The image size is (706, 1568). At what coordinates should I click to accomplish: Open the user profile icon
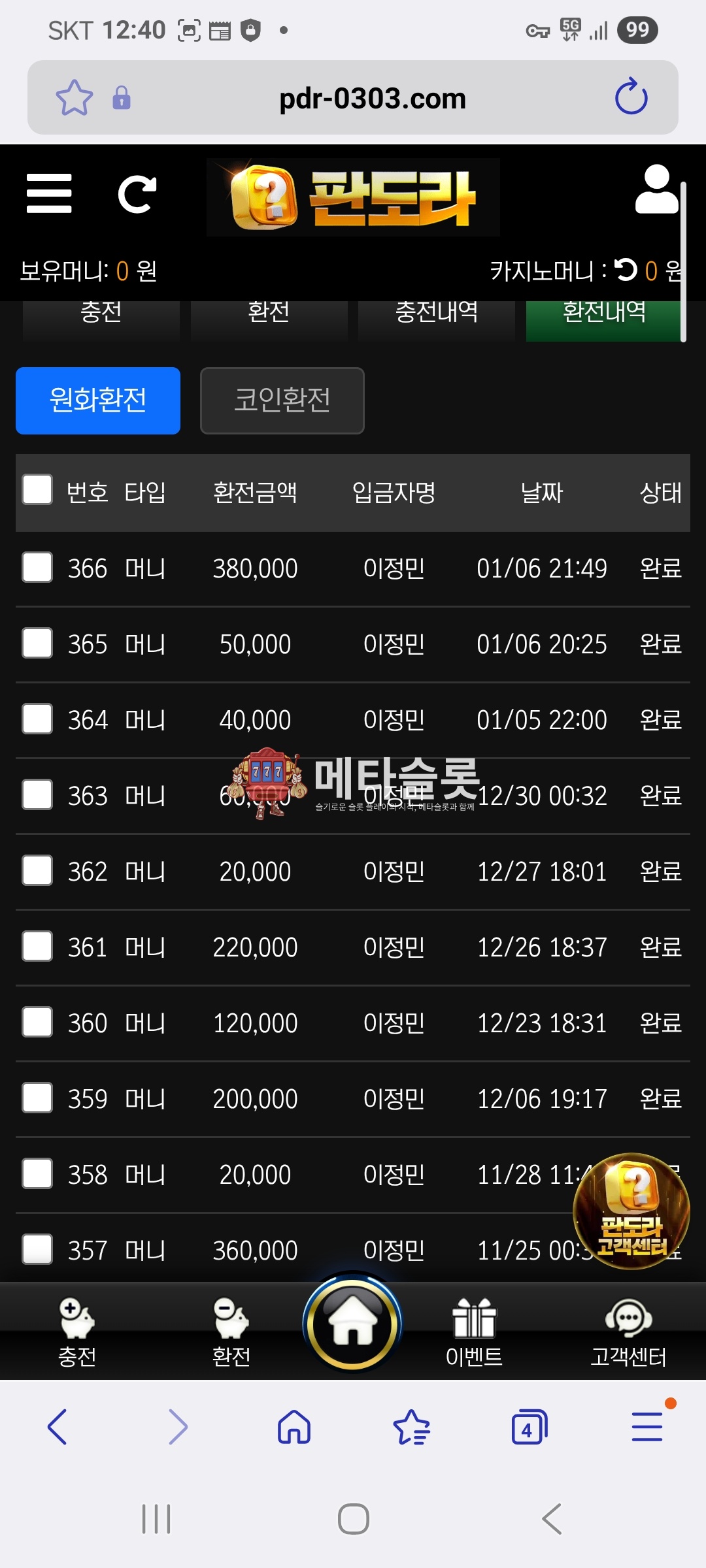(x=656, y=189)
